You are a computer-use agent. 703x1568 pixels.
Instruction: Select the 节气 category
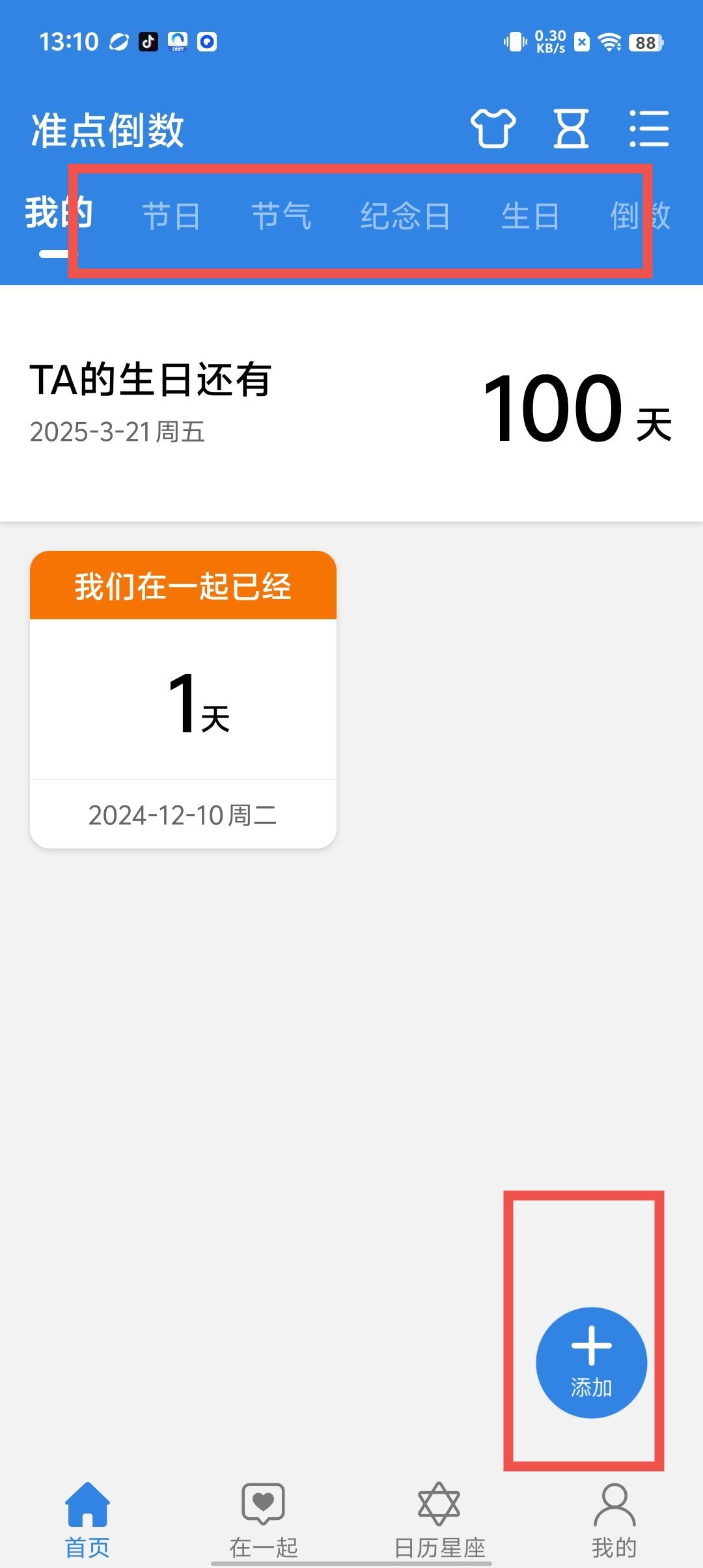click(x=281, y=217)
